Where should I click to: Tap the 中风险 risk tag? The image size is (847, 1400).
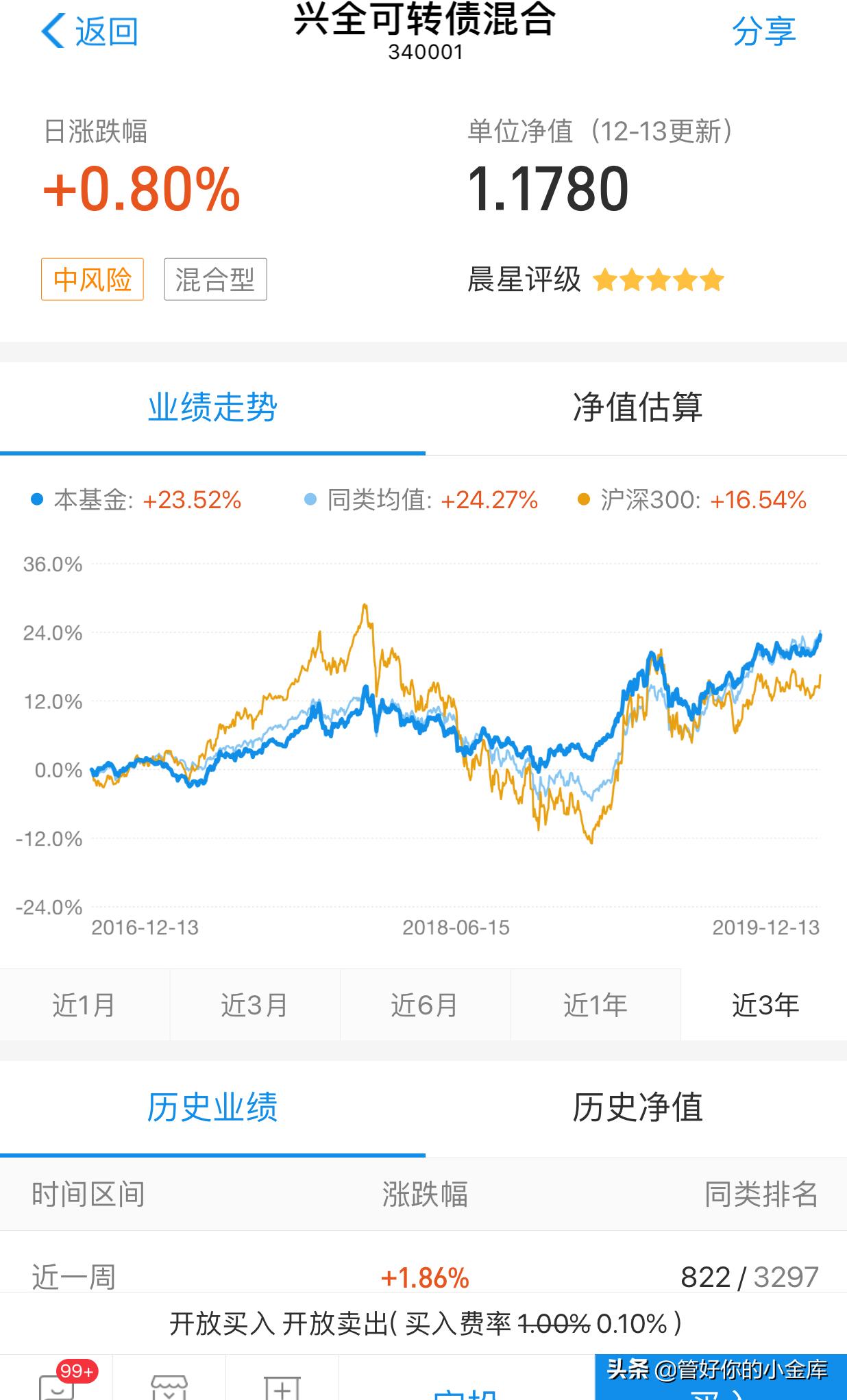click(x=92, y=279)
